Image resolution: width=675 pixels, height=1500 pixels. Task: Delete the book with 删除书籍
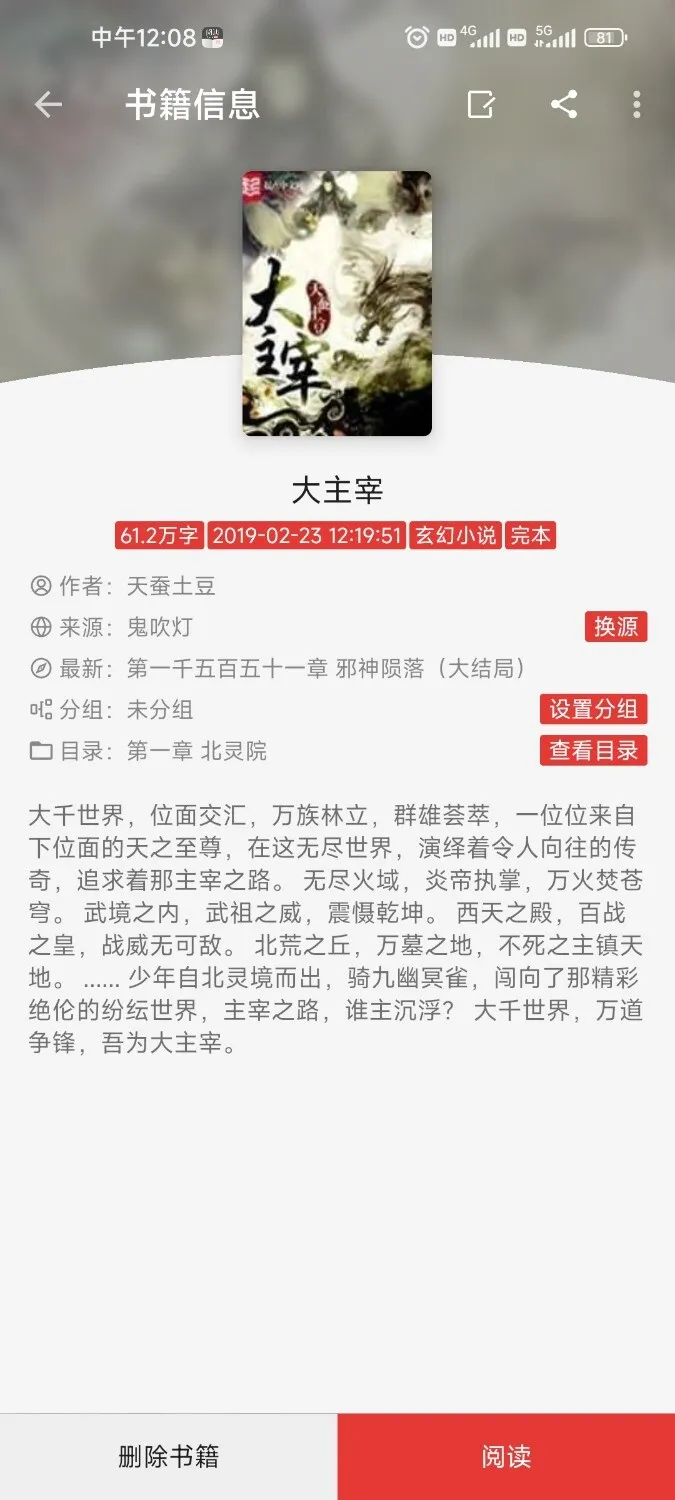tap(168, 1456)
